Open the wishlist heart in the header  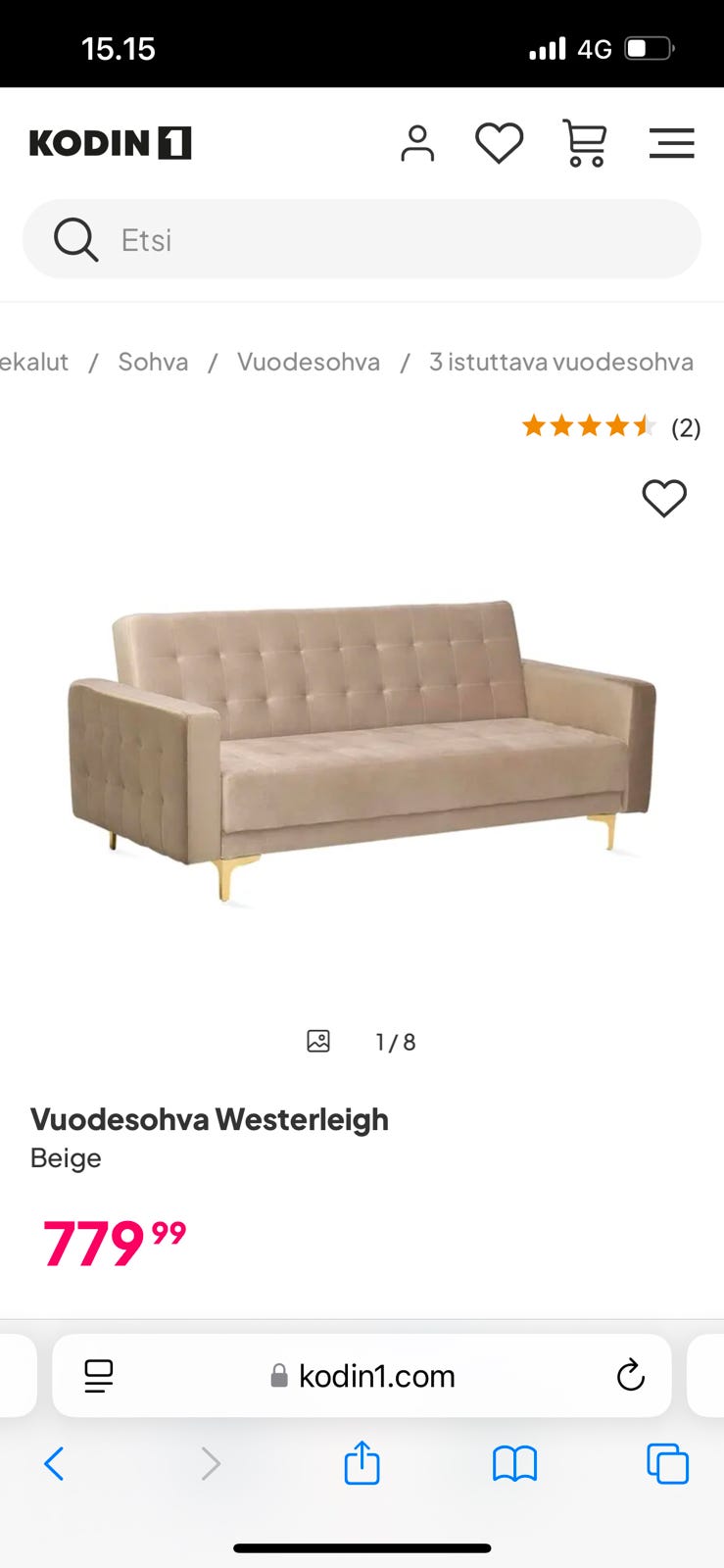(x=499, y=144)
